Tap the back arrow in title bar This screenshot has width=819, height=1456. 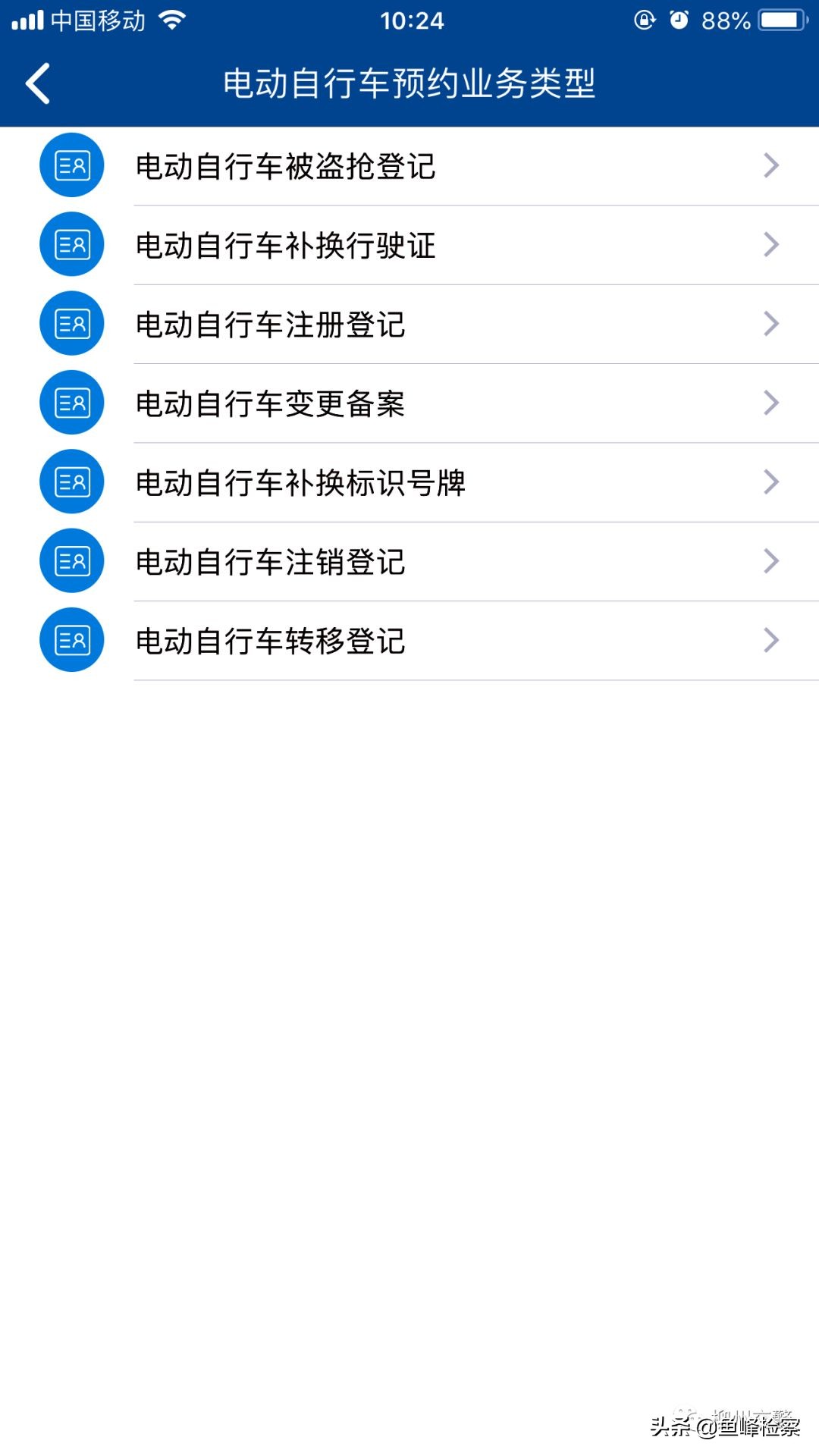(36, 84)
